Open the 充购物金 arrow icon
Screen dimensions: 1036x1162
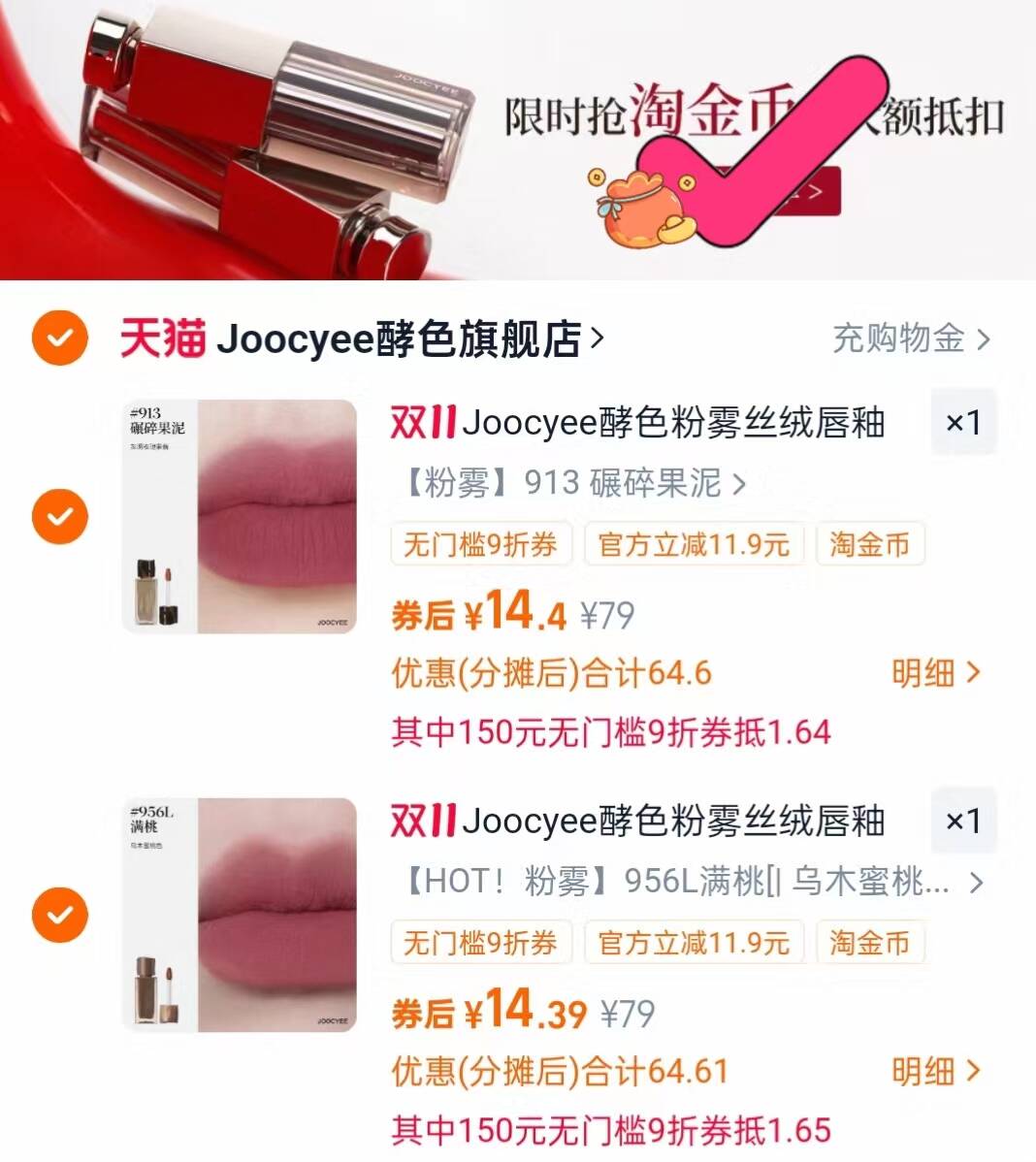(x=986, y=339)
